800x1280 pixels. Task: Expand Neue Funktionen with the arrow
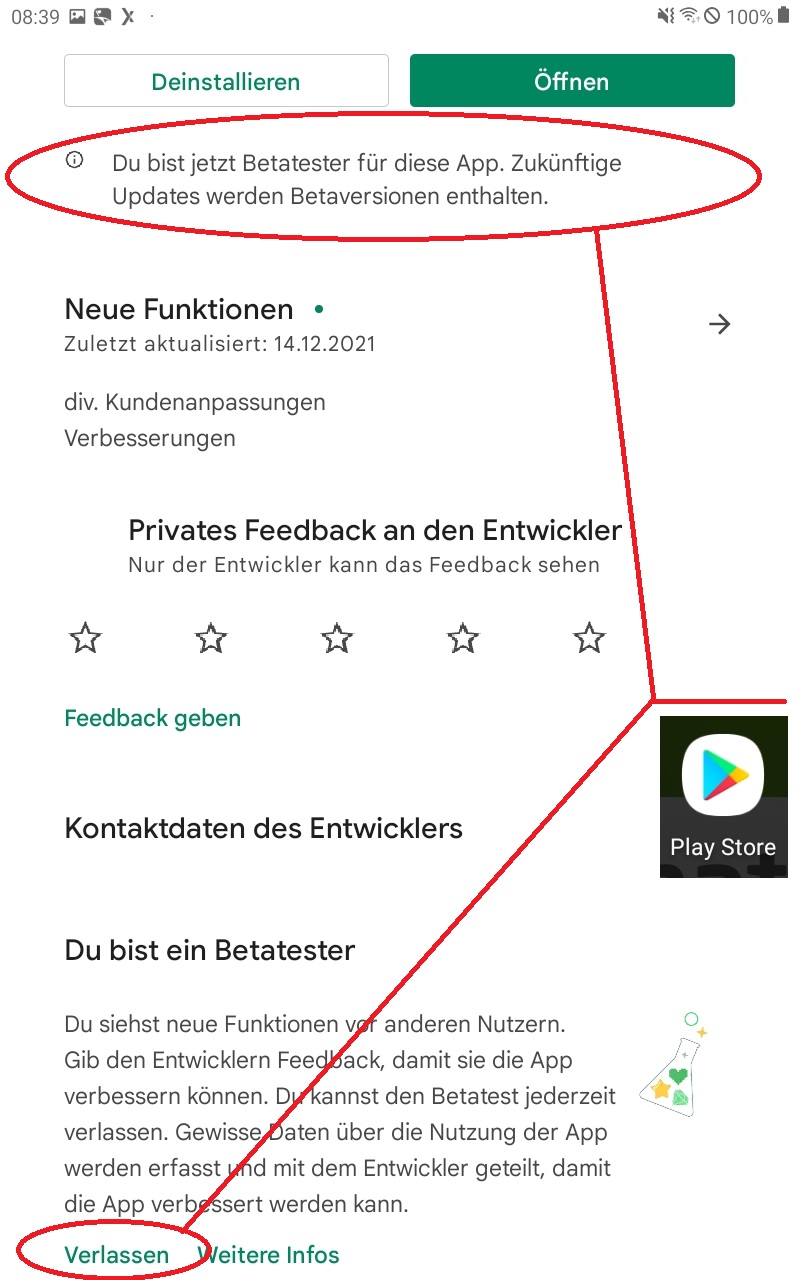point(719,323)
